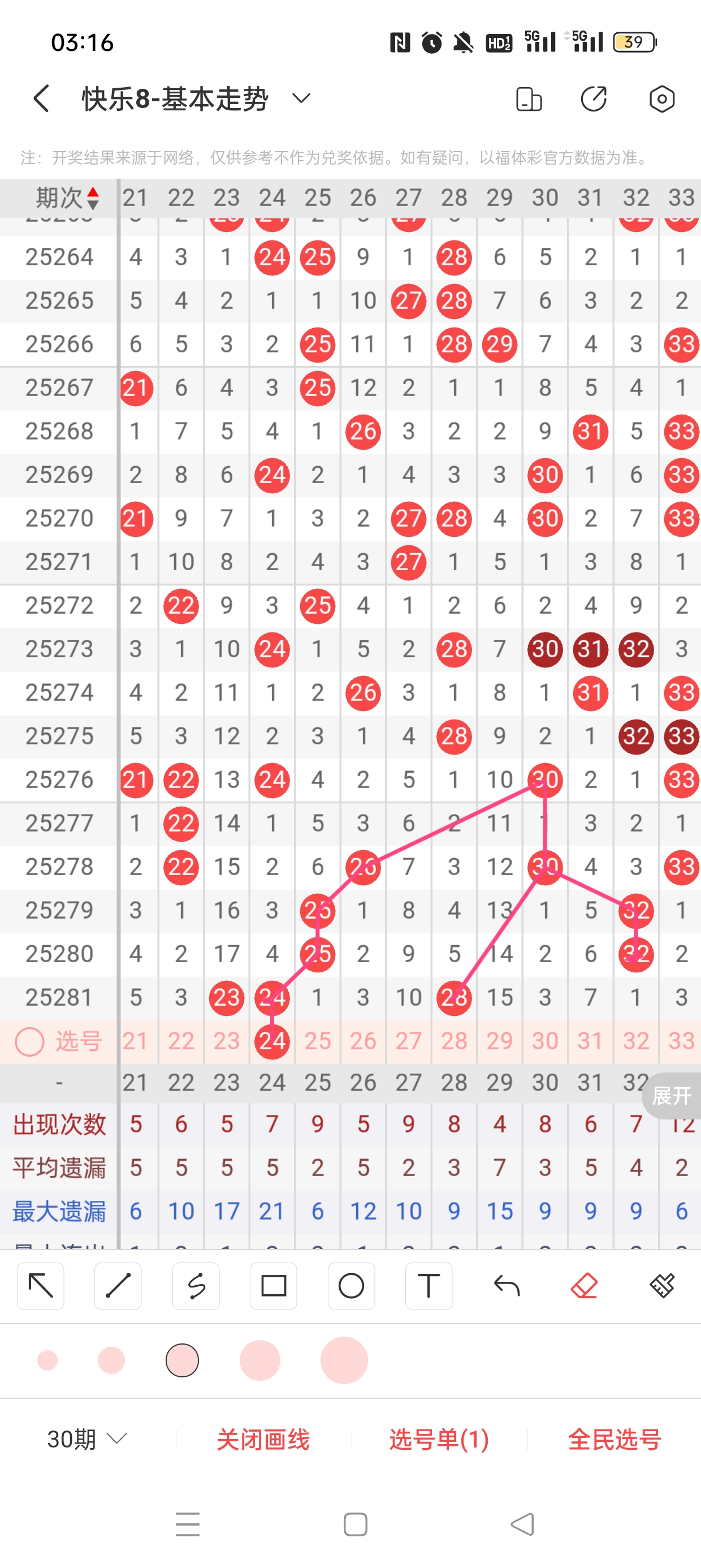Select the straight line drawing tool
This screenshot has width=701, height=1568.
pyautogui.click(x=118, y=1286)
